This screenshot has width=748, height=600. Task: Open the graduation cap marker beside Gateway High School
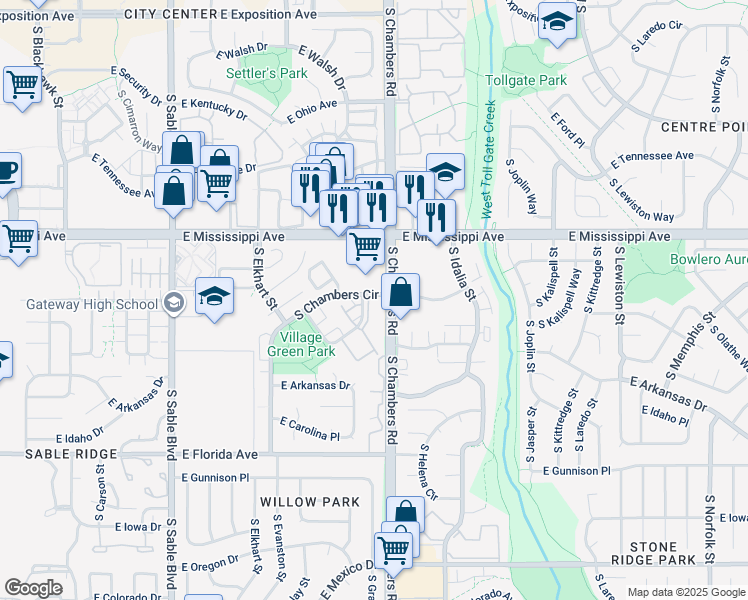click(x=215, y=298)
